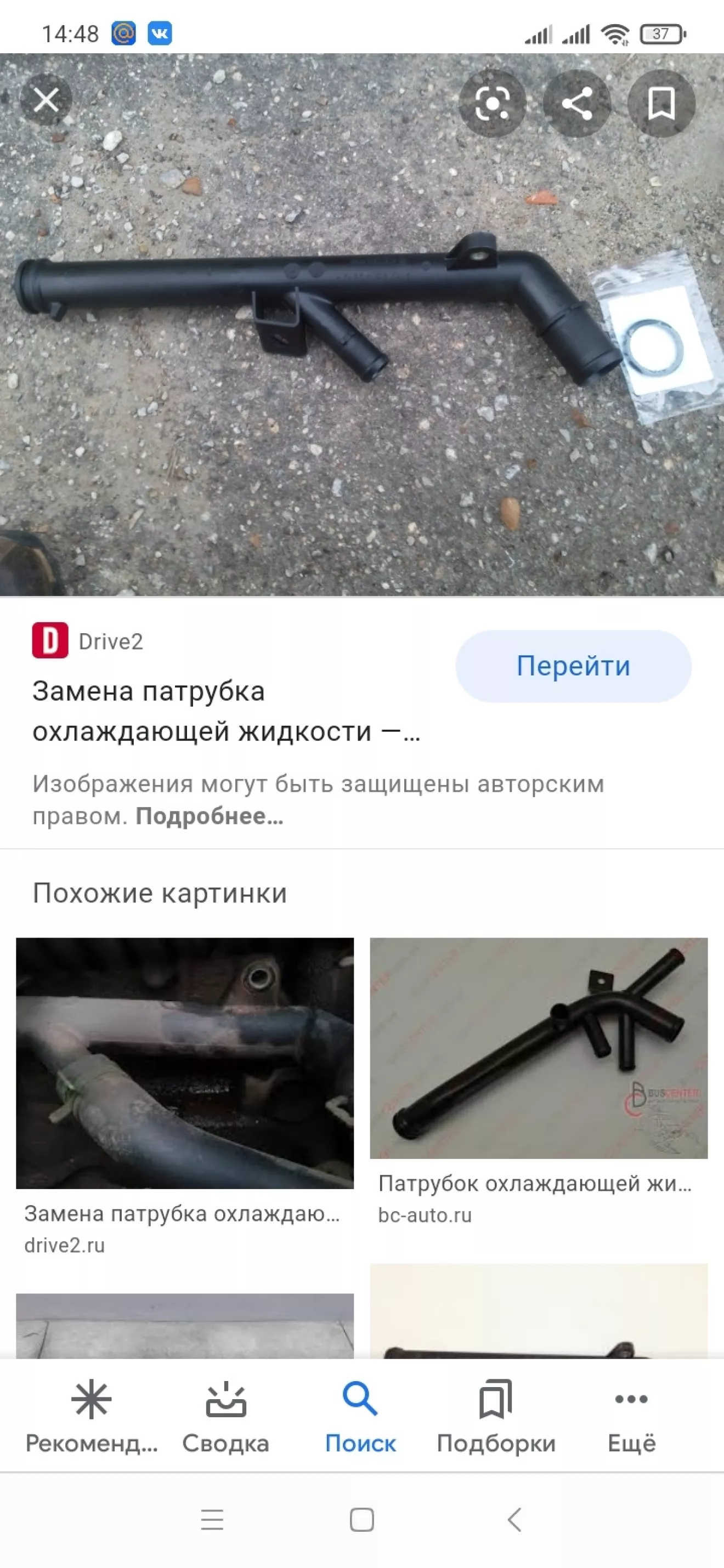Save image to collections with the bookmark
724x1568 pixels.
point(661,103)
